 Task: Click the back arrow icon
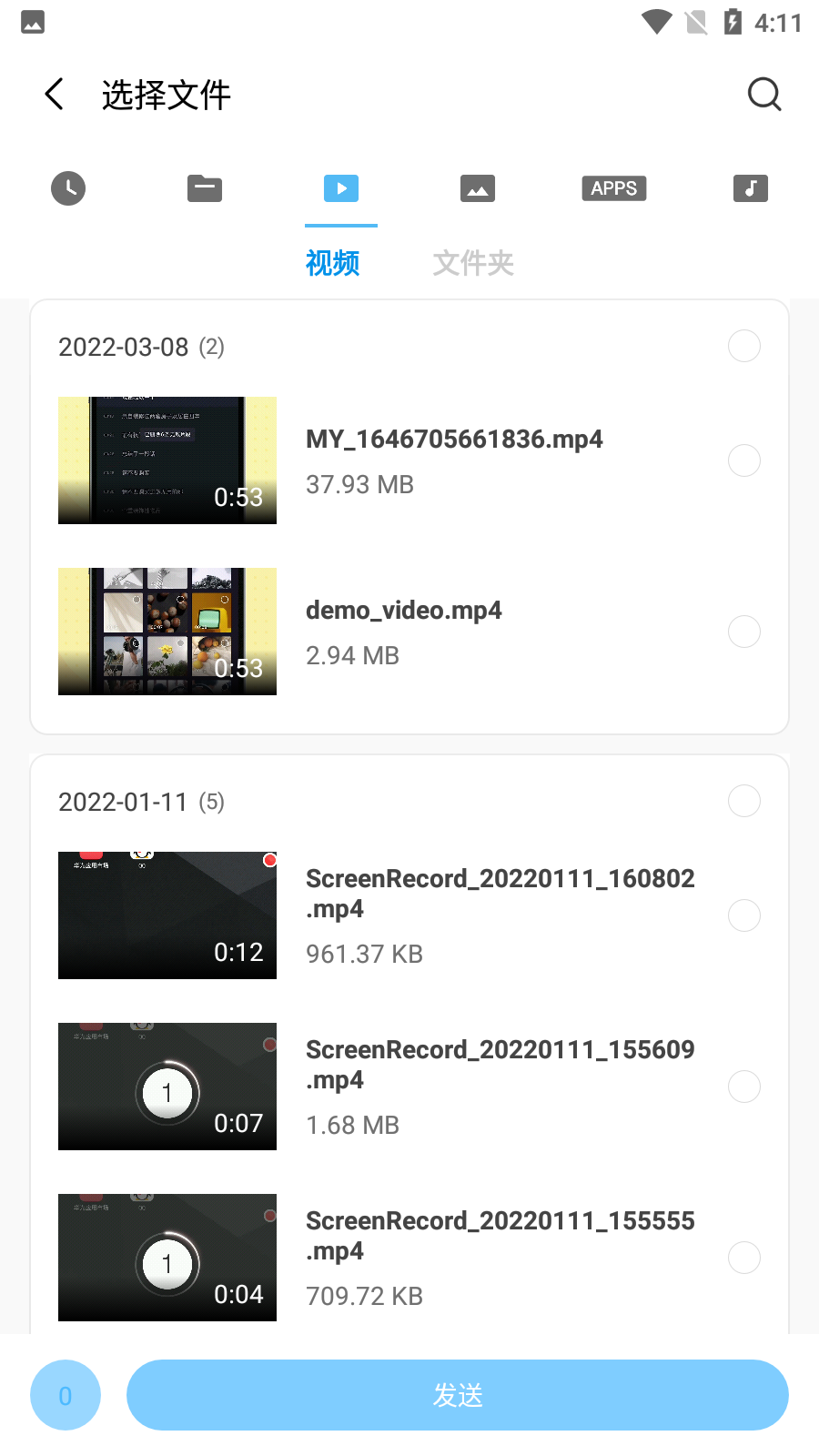point(54,94)
